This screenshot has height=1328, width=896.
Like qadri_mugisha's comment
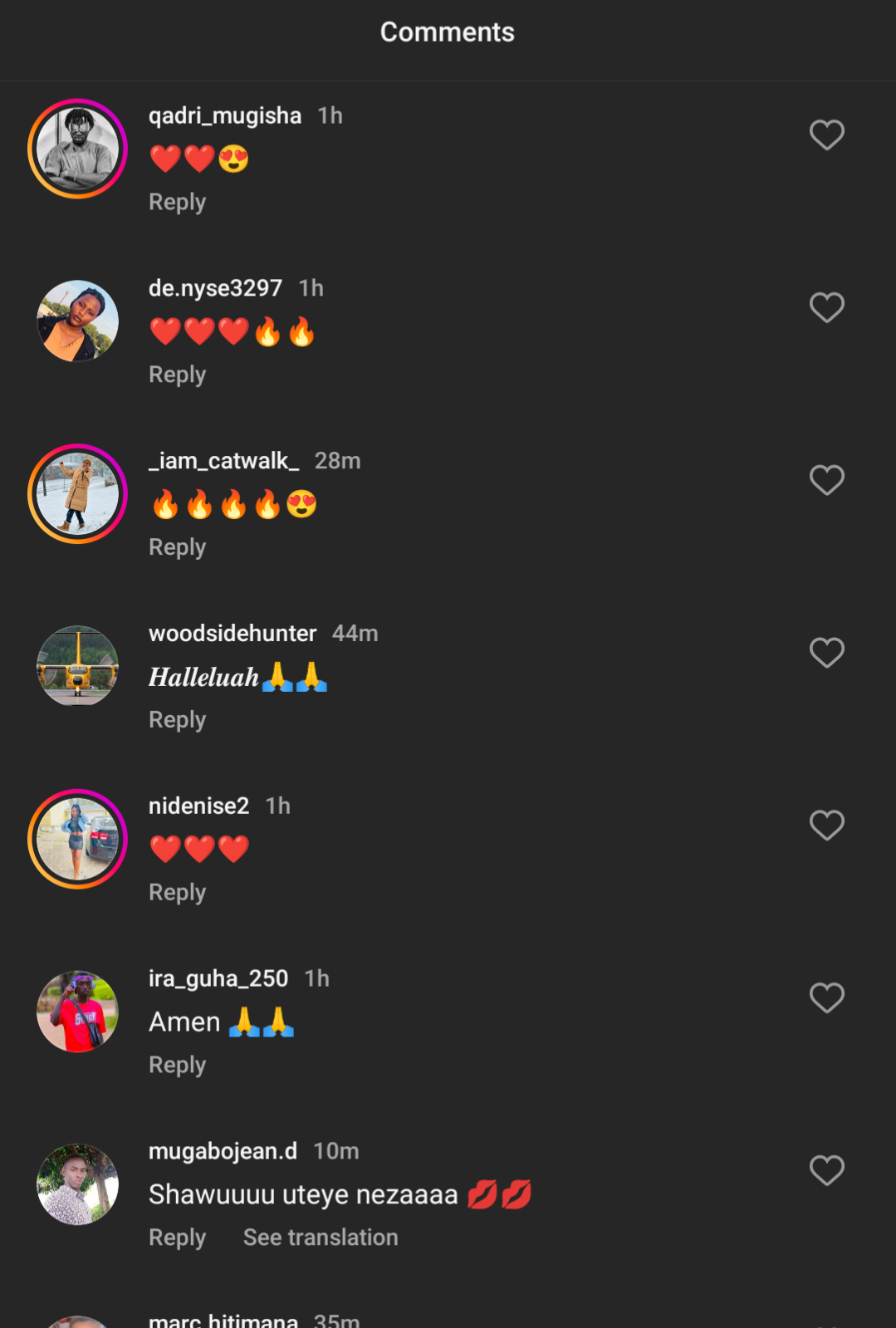click(826, 135)
